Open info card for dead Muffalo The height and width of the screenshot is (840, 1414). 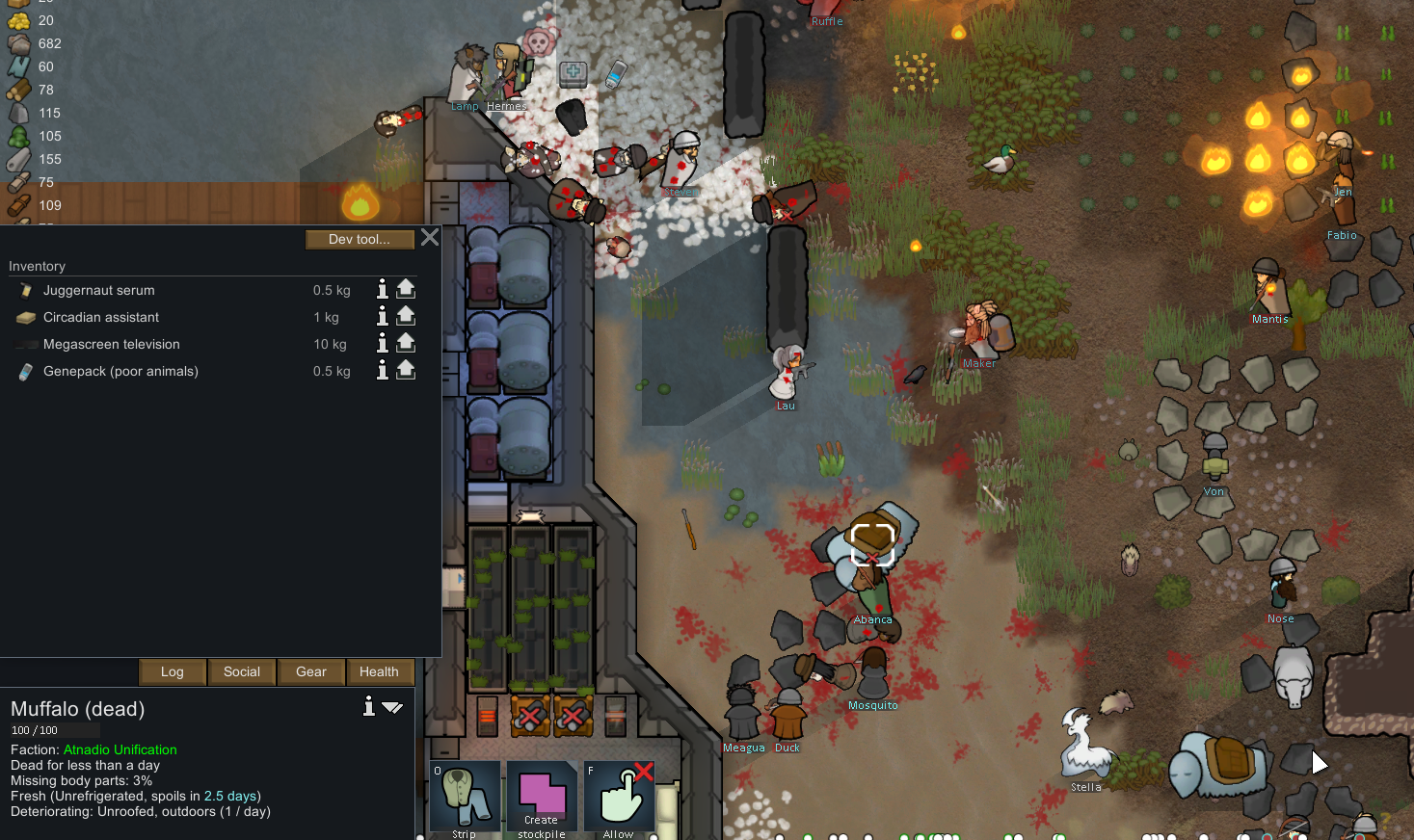click(368, 707)
